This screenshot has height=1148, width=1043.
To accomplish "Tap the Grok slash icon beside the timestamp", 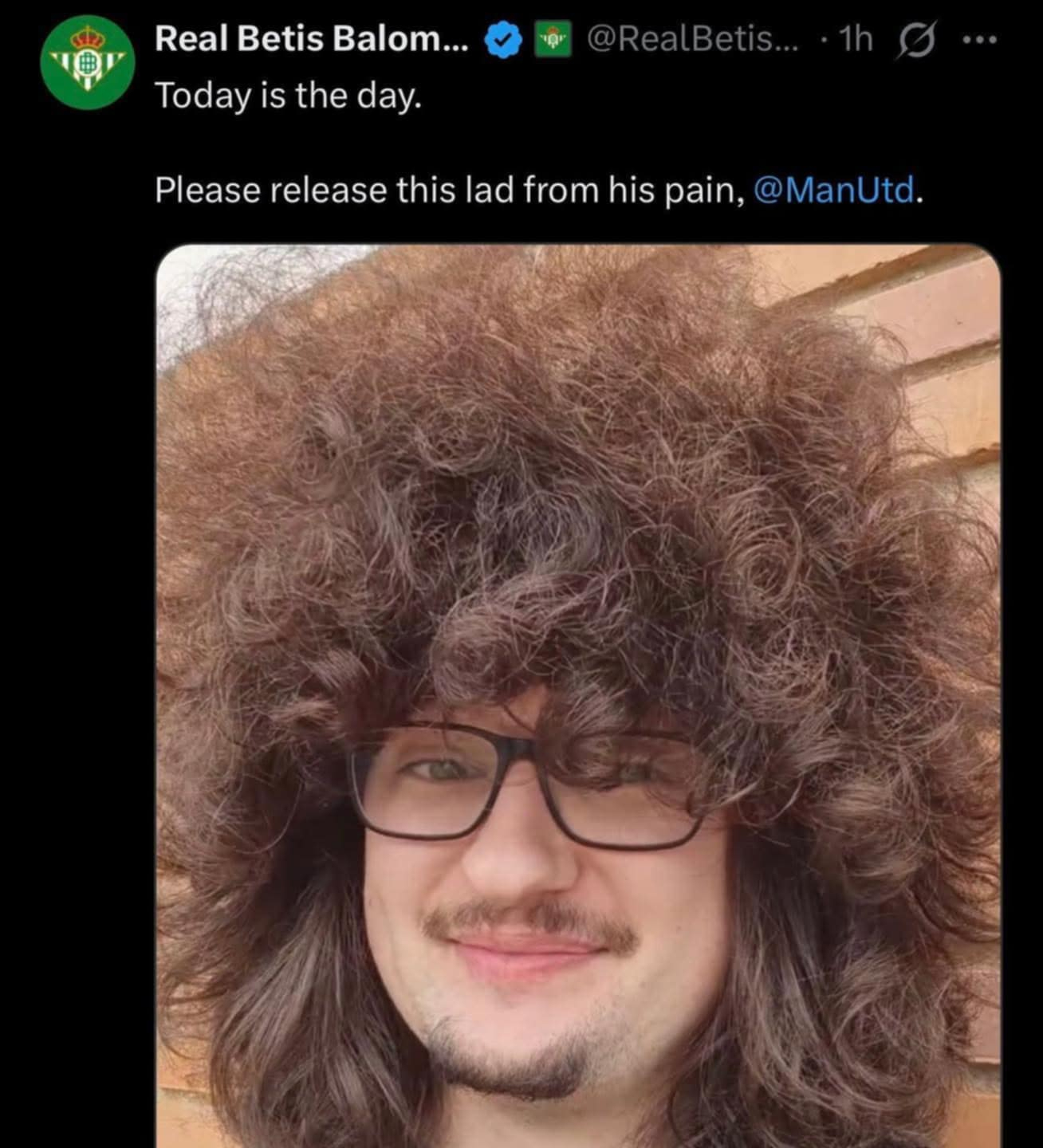I will tap(916, 40).
